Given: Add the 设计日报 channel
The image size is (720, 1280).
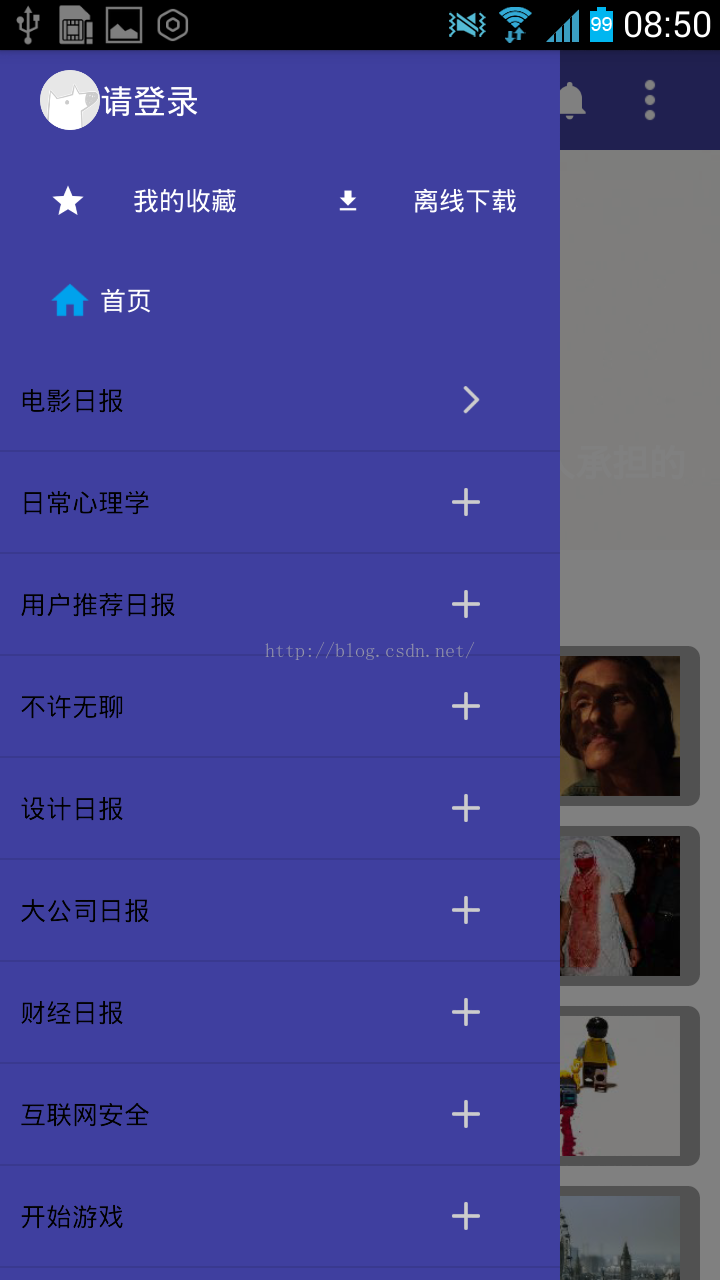Looking at the screenshot, I should pyautogui.click(x=466, y=808).
